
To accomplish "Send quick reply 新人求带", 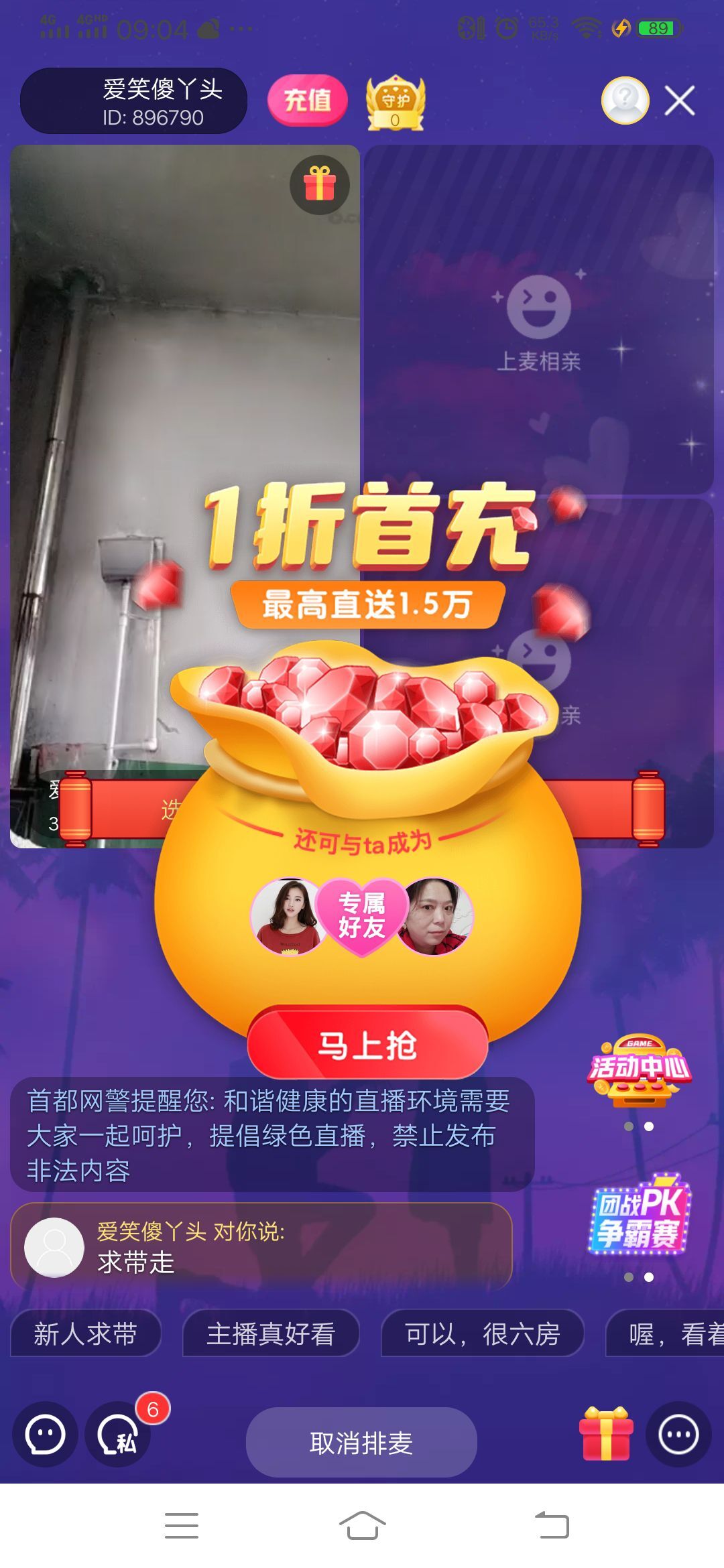I will click(x=86, y=1333).
